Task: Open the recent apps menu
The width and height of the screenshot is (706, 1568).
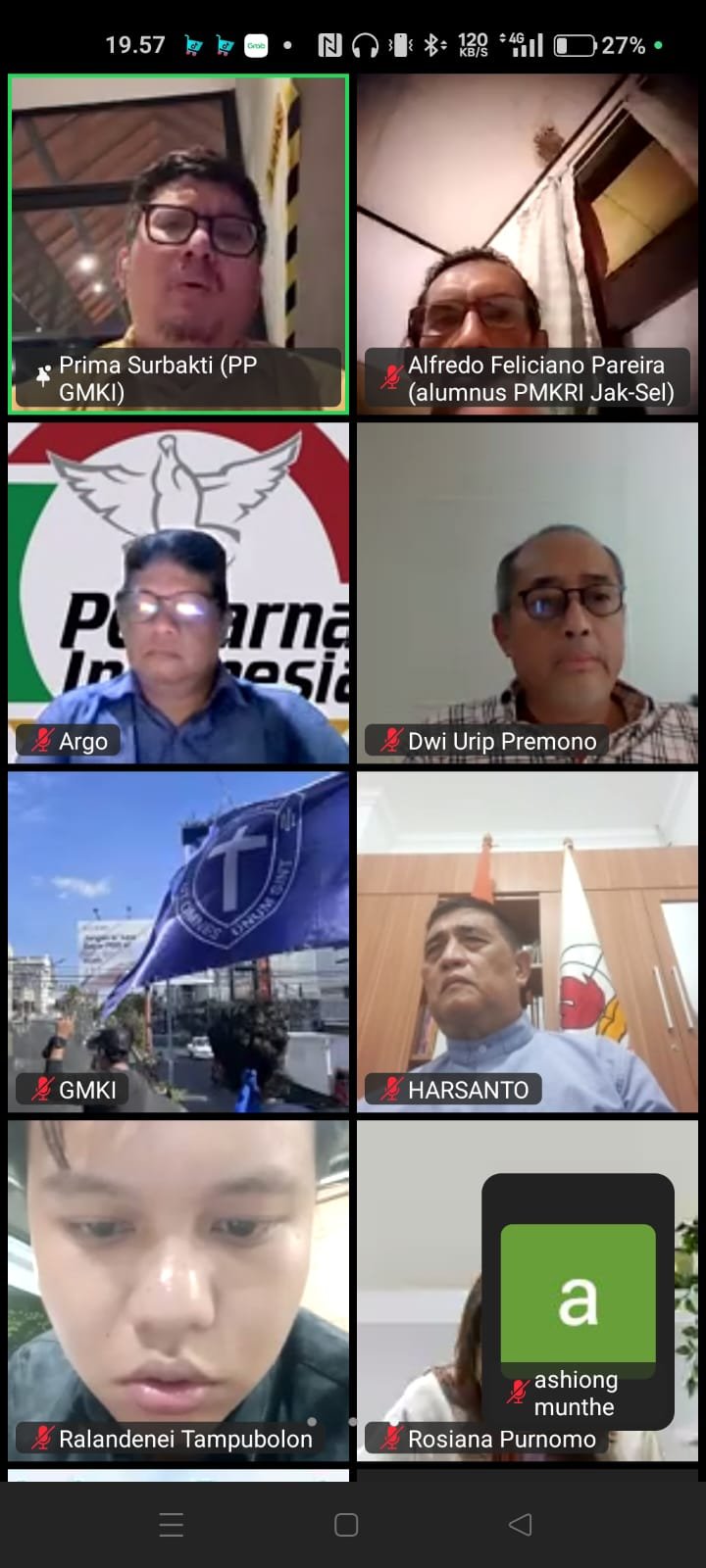Action: 172,1524
